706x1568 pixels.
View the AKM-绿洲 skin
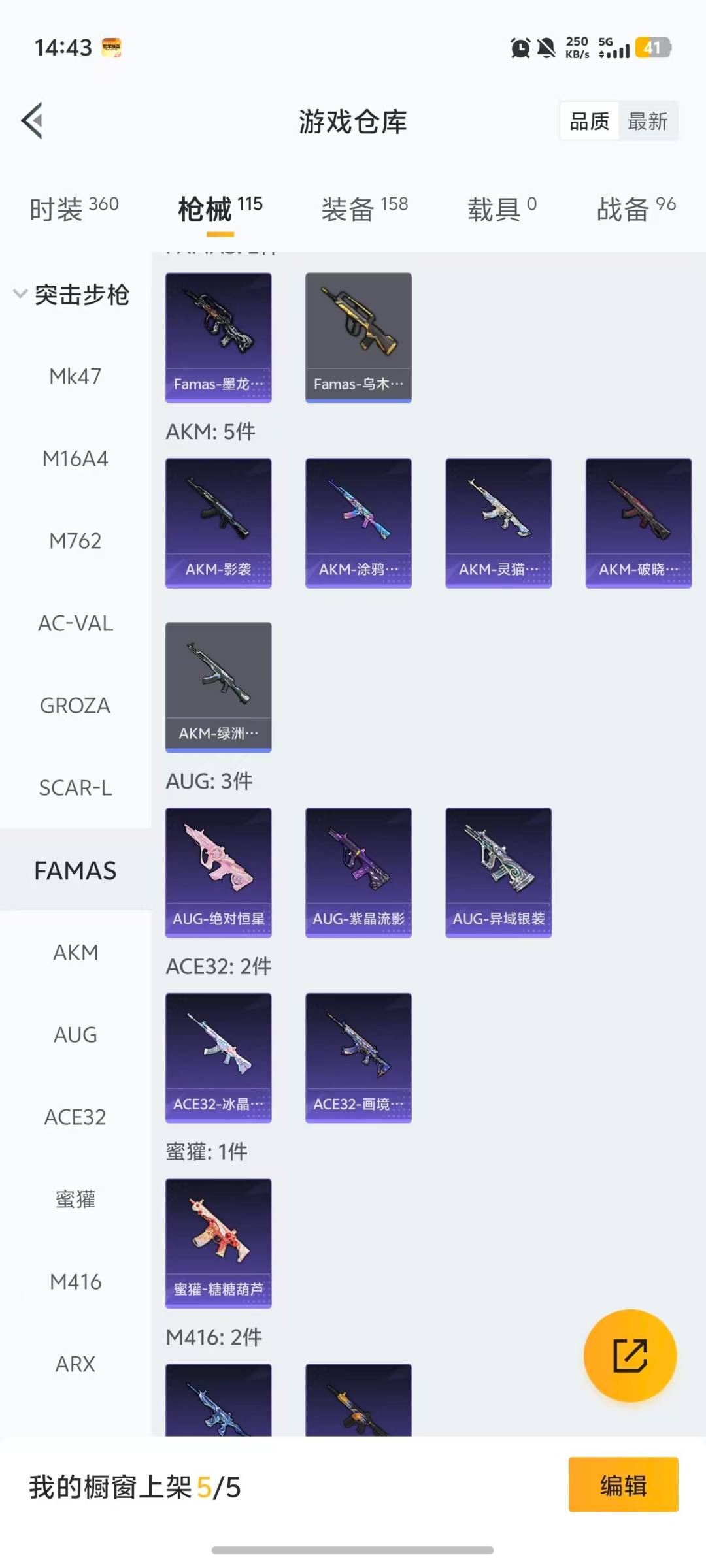tap(218, 686)
